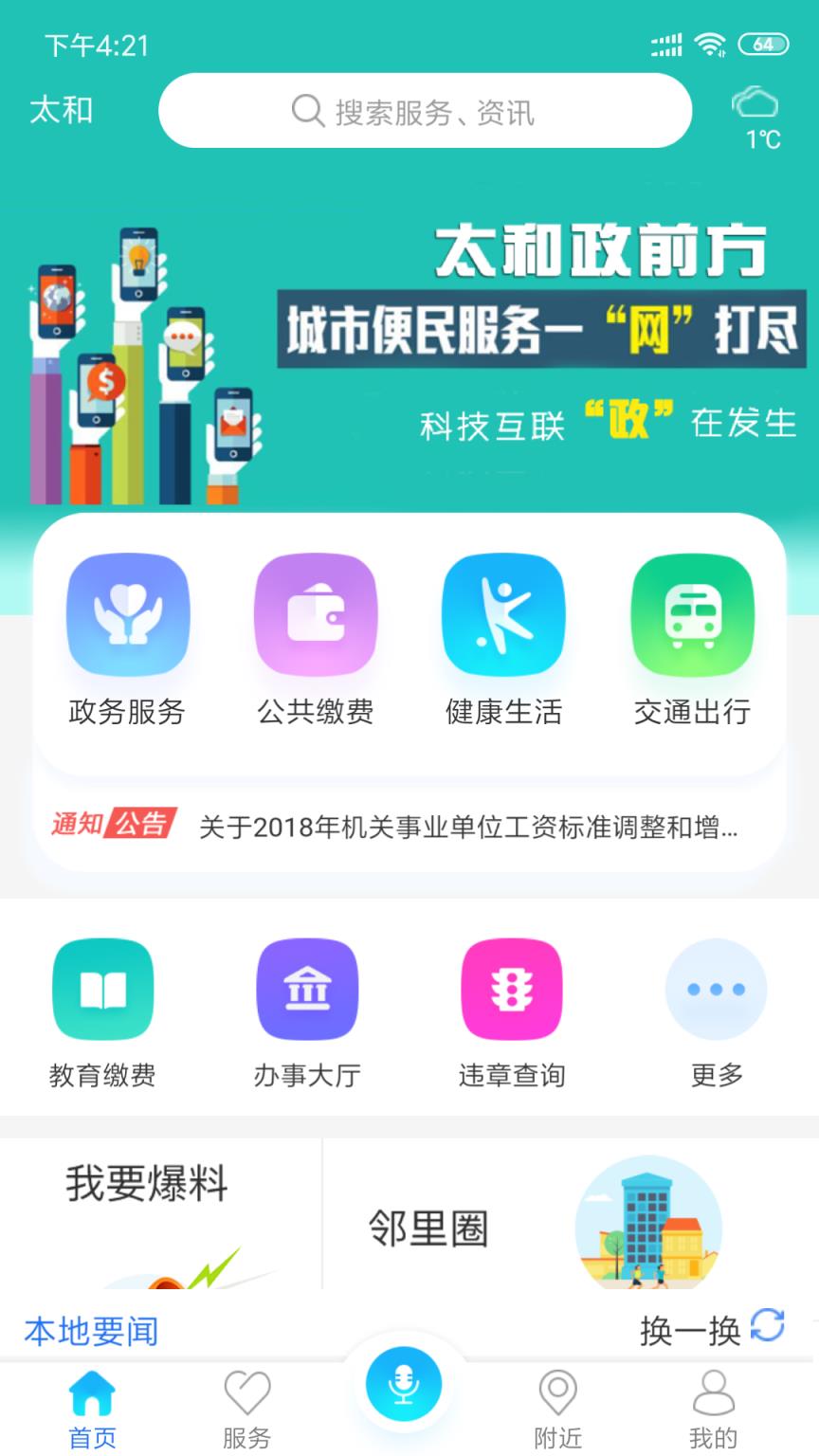Tap the 更多 ellipsis icon
819x1456 pixels.
click(x=716, y=989)
